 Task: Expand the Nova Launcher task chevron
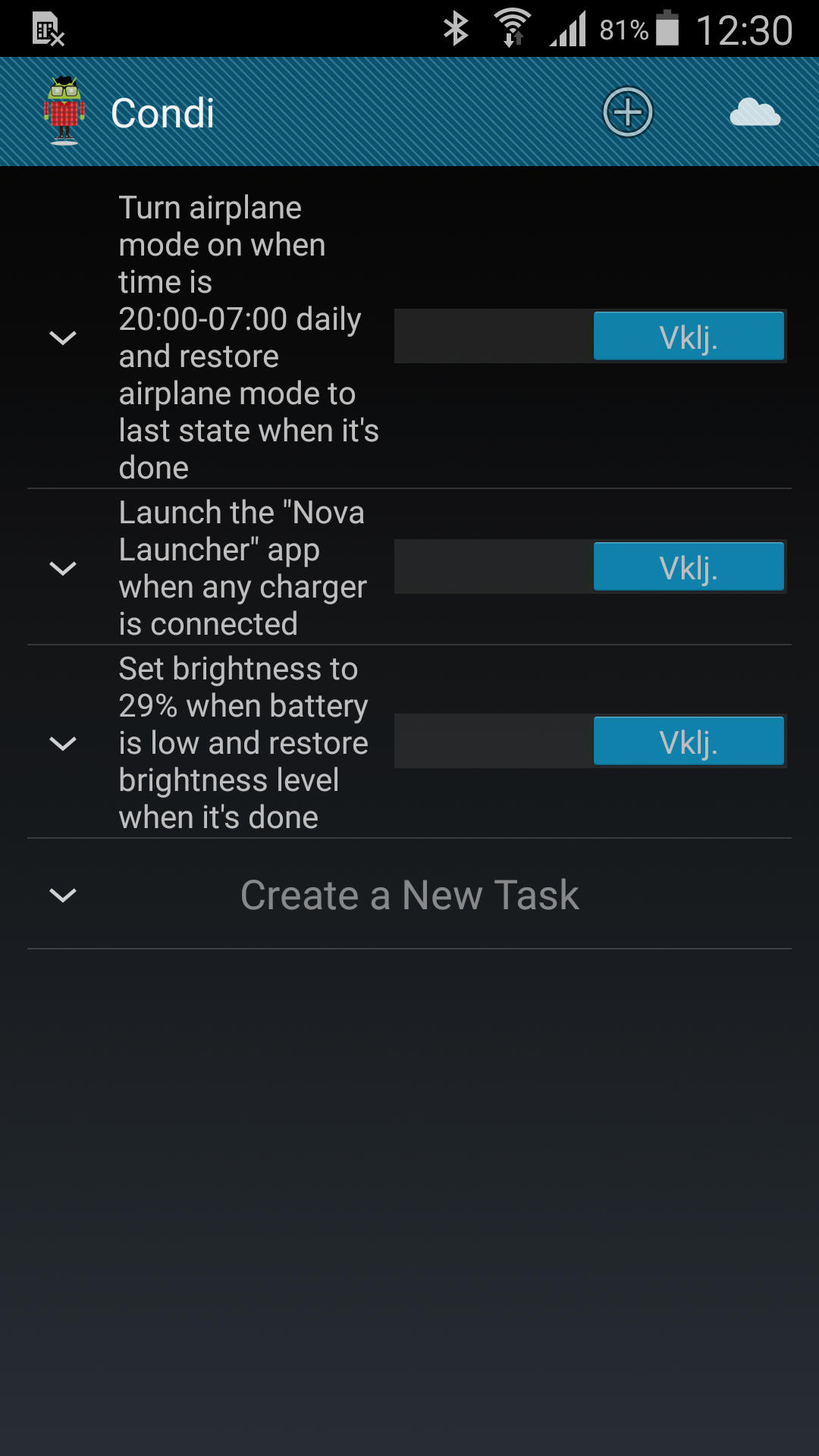click(x=63, y=568)
